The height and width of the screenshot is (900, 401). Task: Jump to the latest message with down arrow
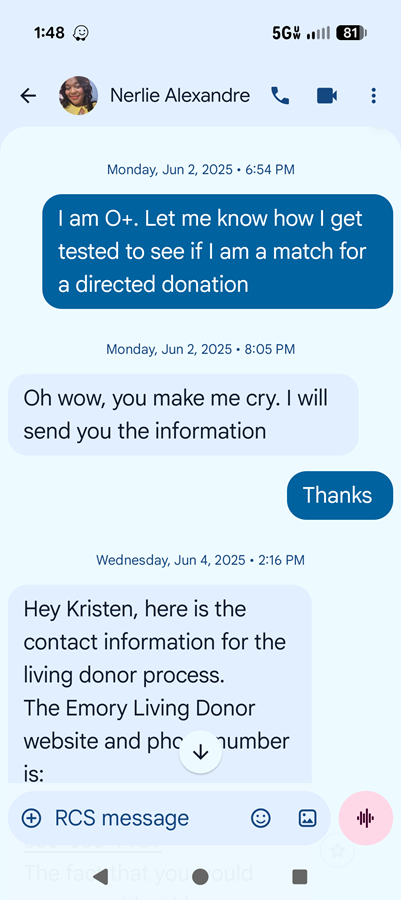(200, 752)
